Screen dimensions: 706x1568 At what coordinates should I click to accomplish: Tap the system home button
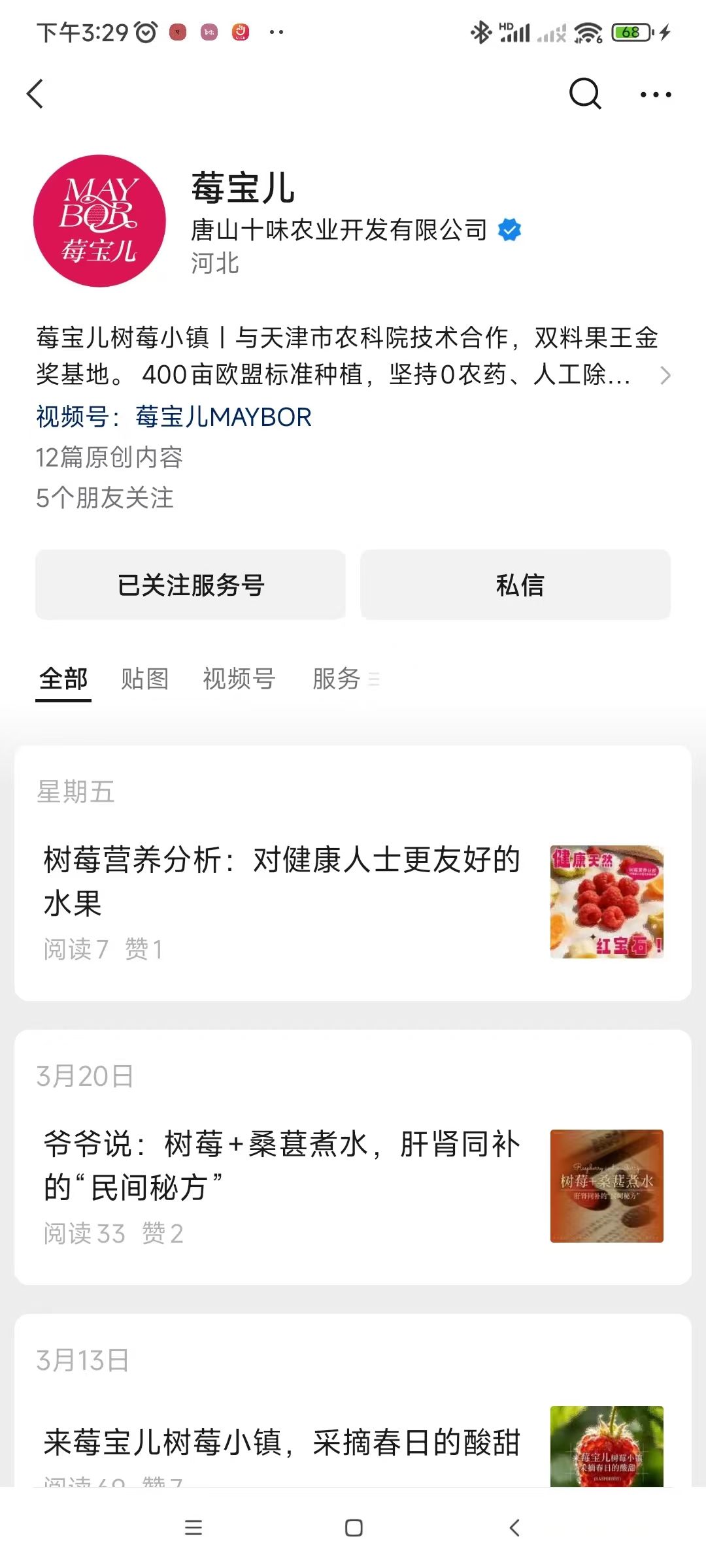(x=354, y=1527)
